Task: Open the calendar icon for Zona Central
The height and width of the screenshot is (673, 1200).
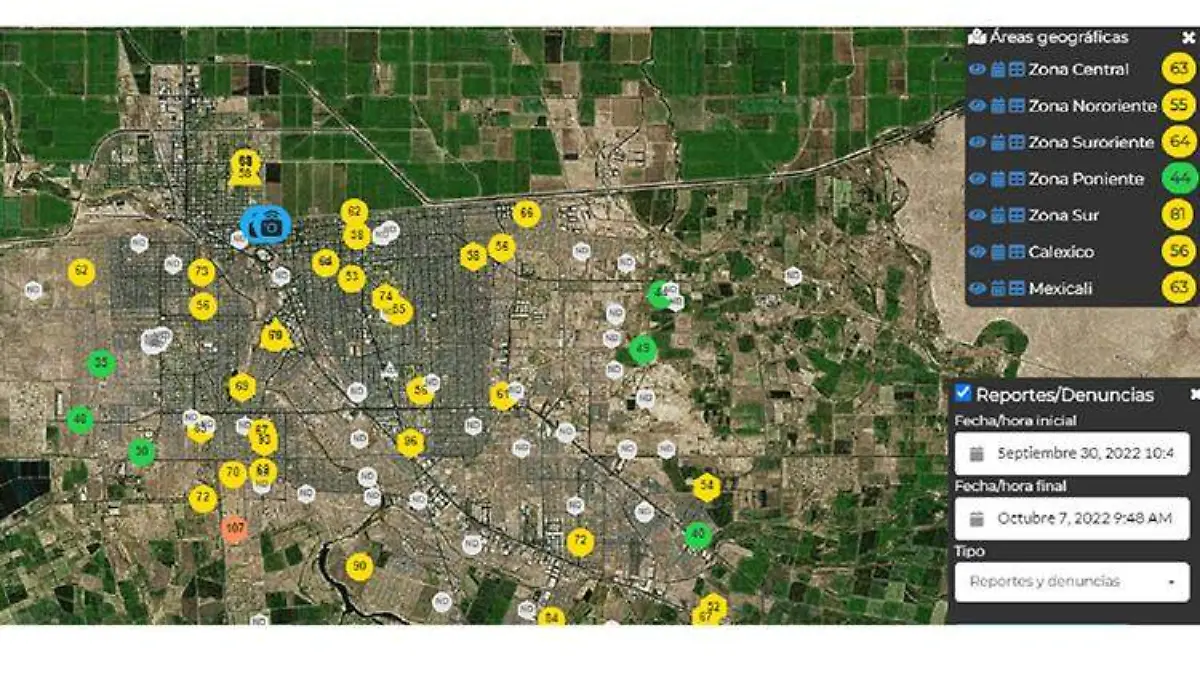Action: pyautogui.click(x=998, y=69)
